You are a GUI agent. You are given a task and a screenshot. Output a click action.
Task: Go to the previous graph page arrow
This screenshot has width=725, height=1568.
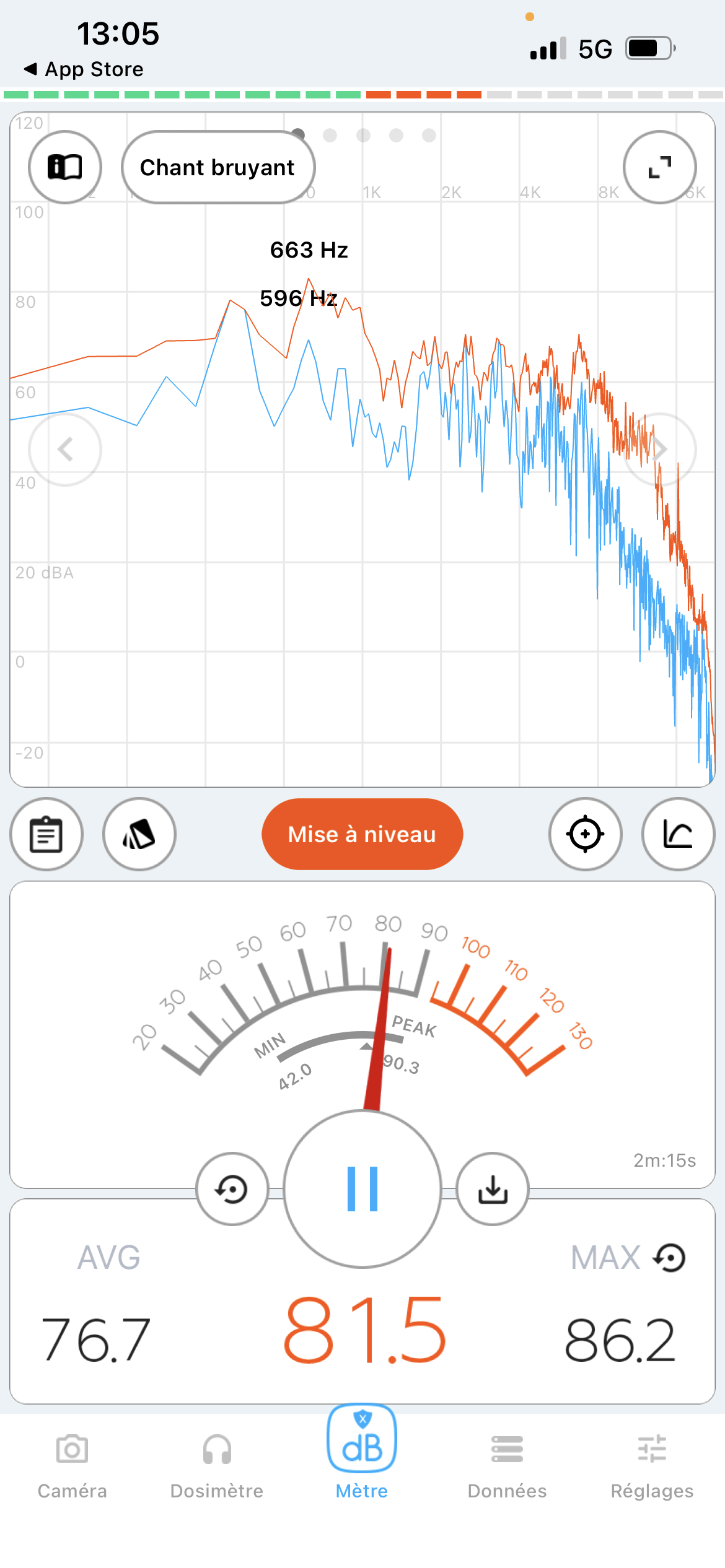(65, 450)
